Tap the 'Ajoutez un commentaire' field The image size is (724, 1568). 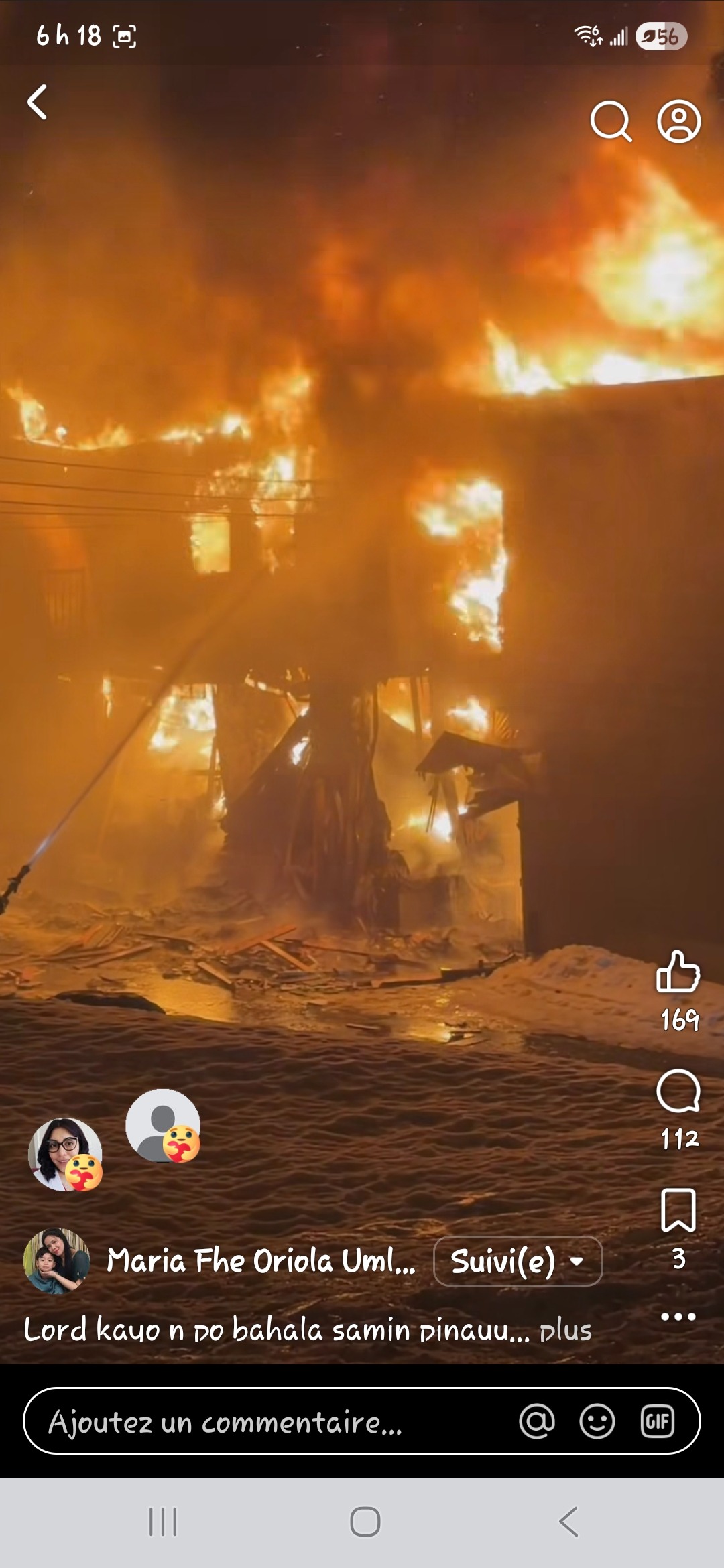click(x=268, y=1421)
